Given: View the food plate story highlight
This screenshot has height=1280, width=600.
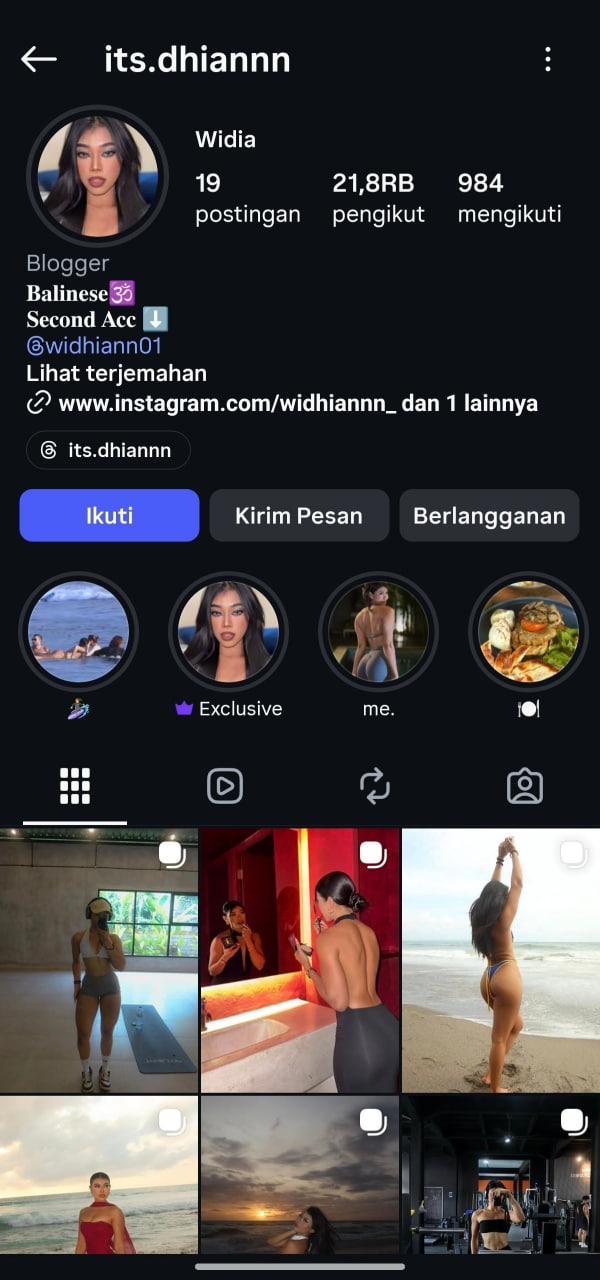Looking at the screenshot, I should (x=528, y=632).
